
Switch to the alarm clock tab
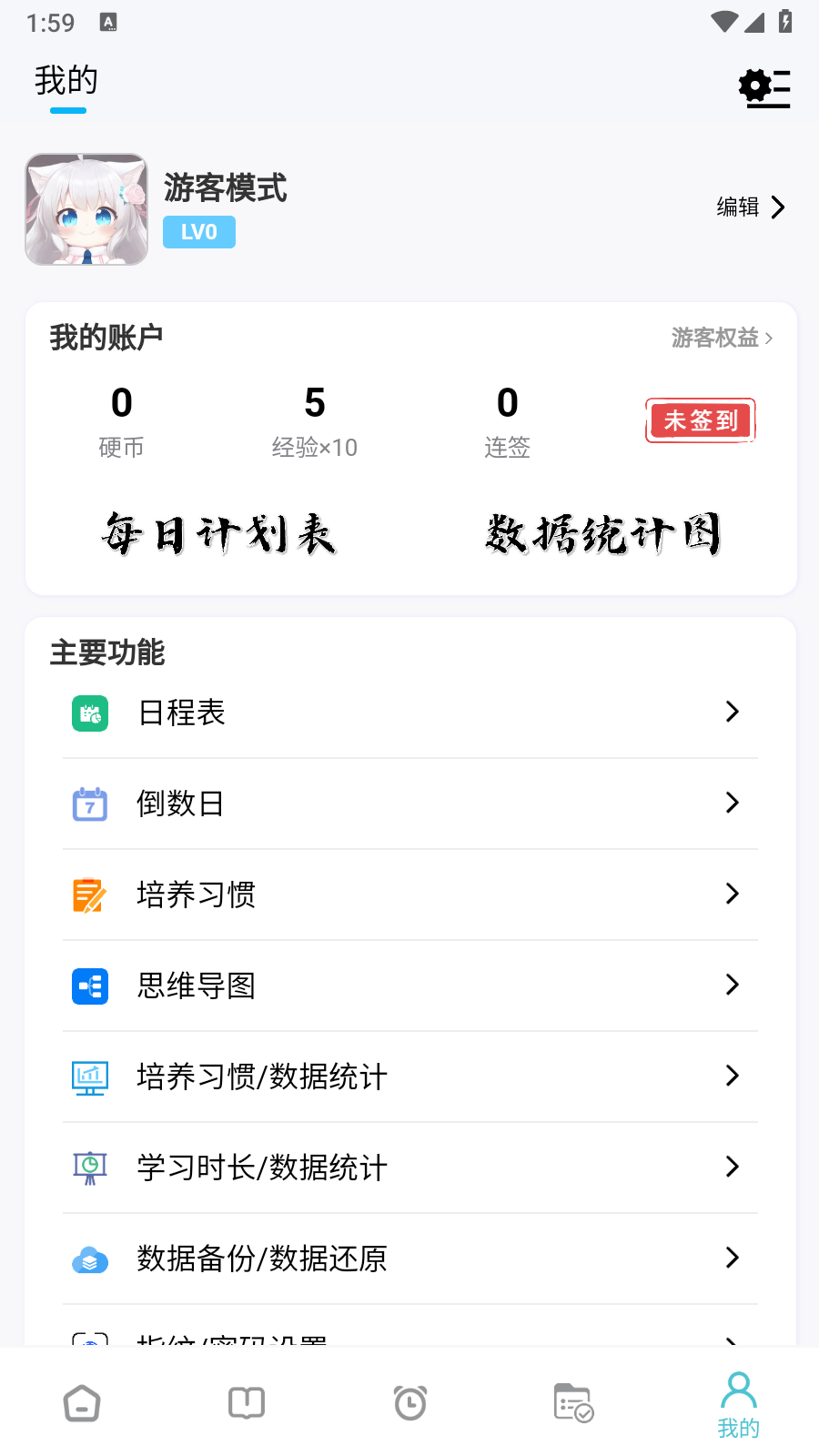410,1403
